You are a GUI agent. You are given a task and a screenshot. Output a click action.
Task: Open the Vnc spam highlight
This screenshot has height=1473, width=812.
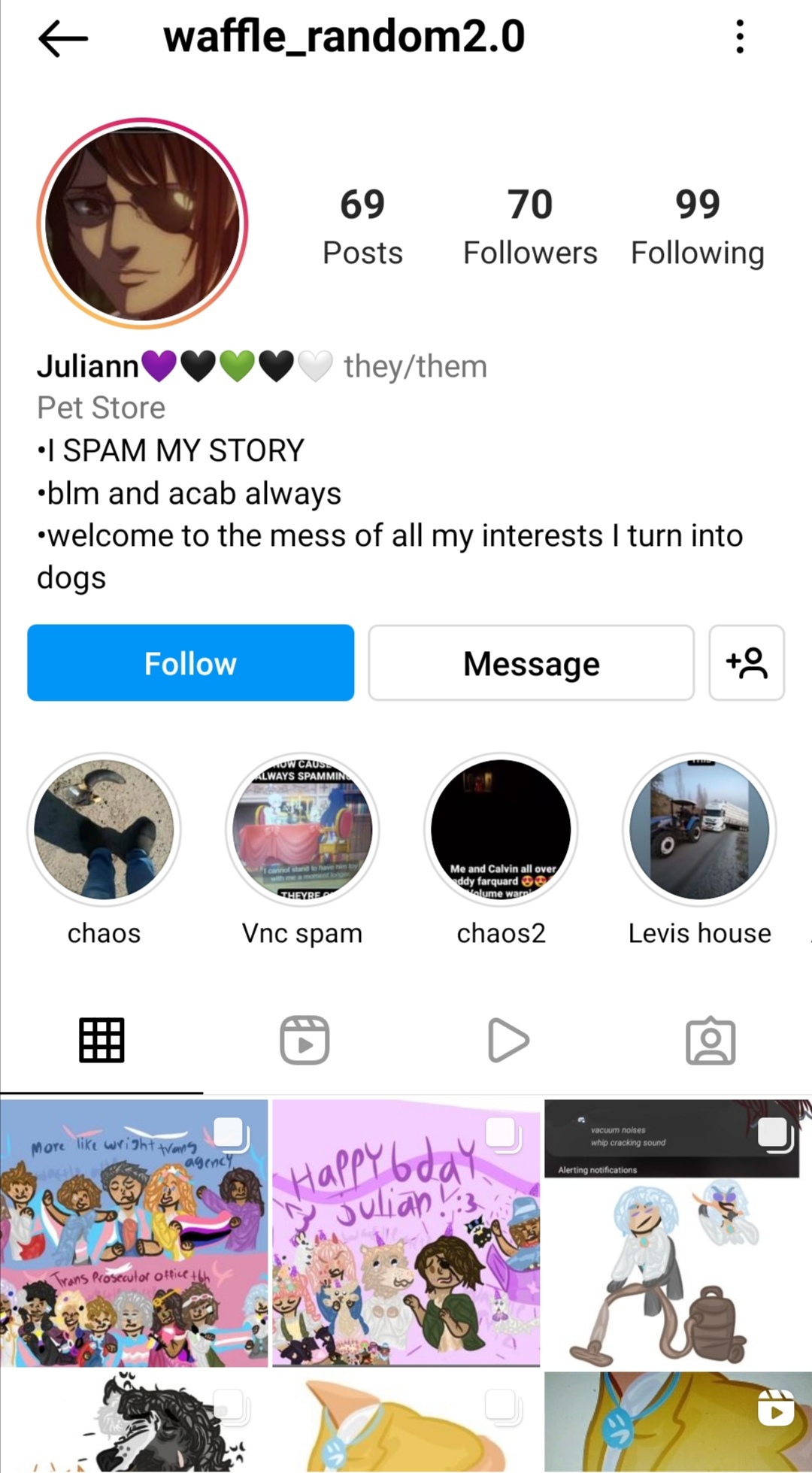pyautogui.click(x=302, y=830)
